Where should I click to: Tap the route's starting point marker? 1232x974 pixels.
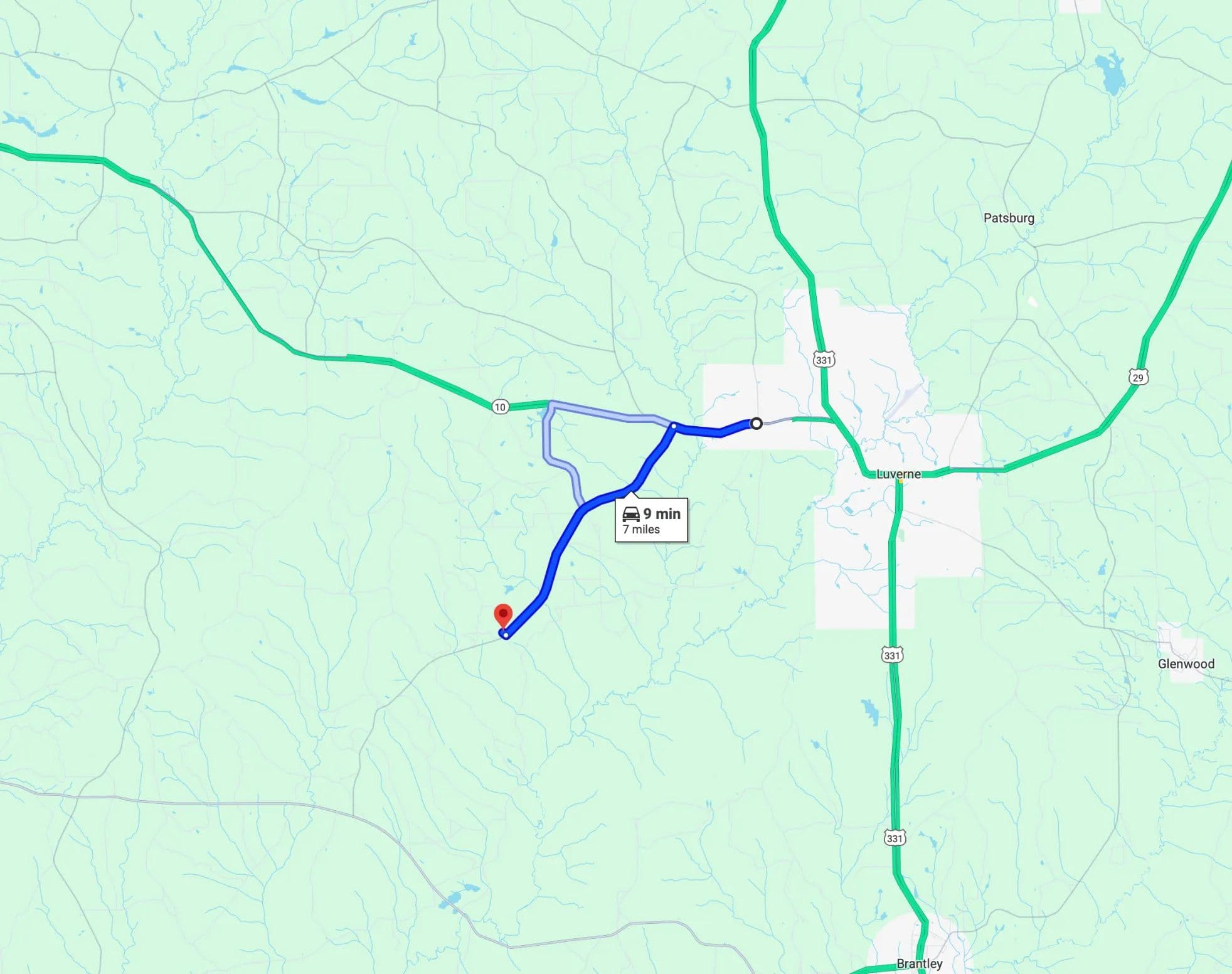(757, 424)
